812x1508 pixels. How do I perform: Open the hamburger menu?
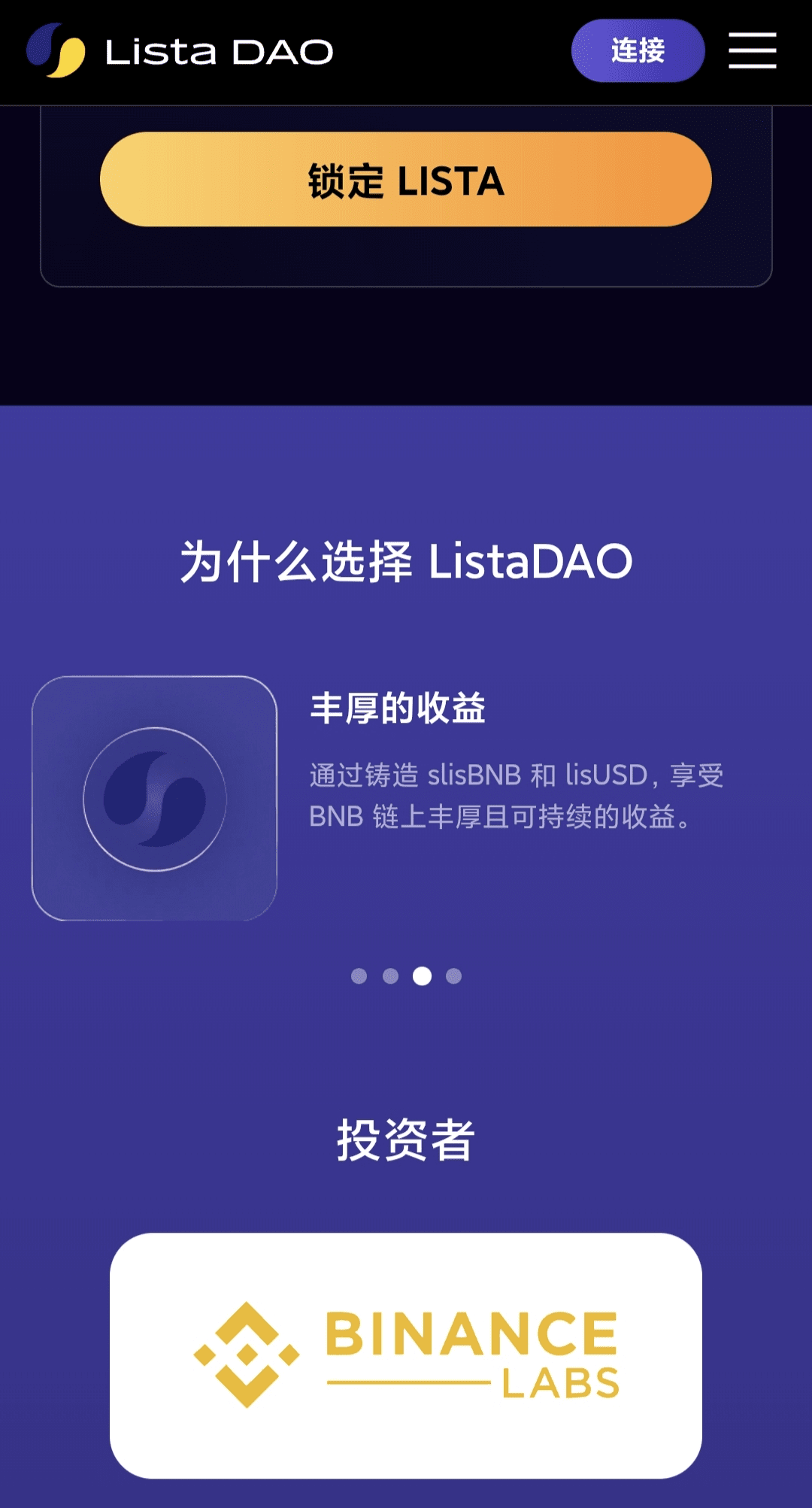coord(752,50)
